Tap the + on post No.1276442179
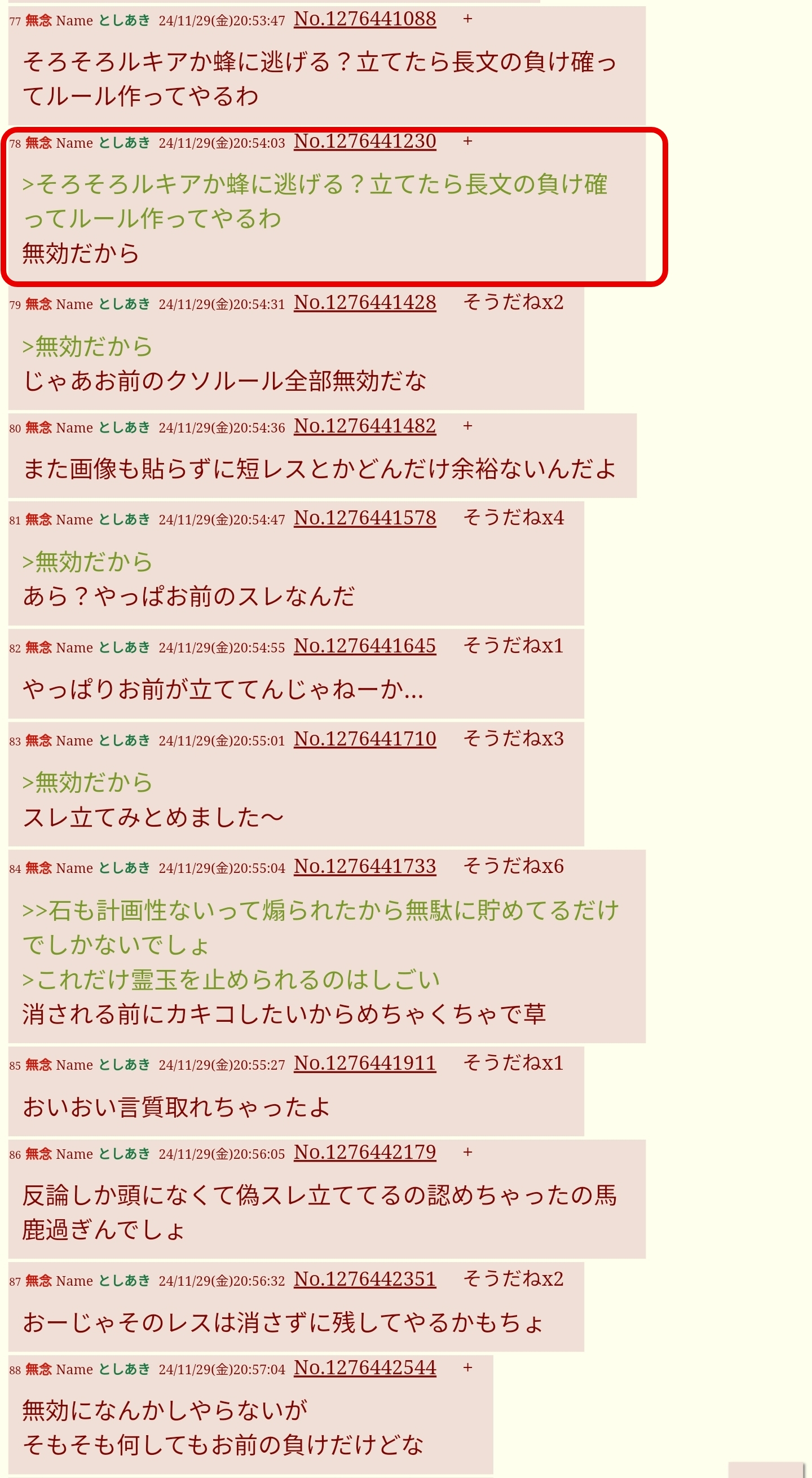 (467, 1152)
